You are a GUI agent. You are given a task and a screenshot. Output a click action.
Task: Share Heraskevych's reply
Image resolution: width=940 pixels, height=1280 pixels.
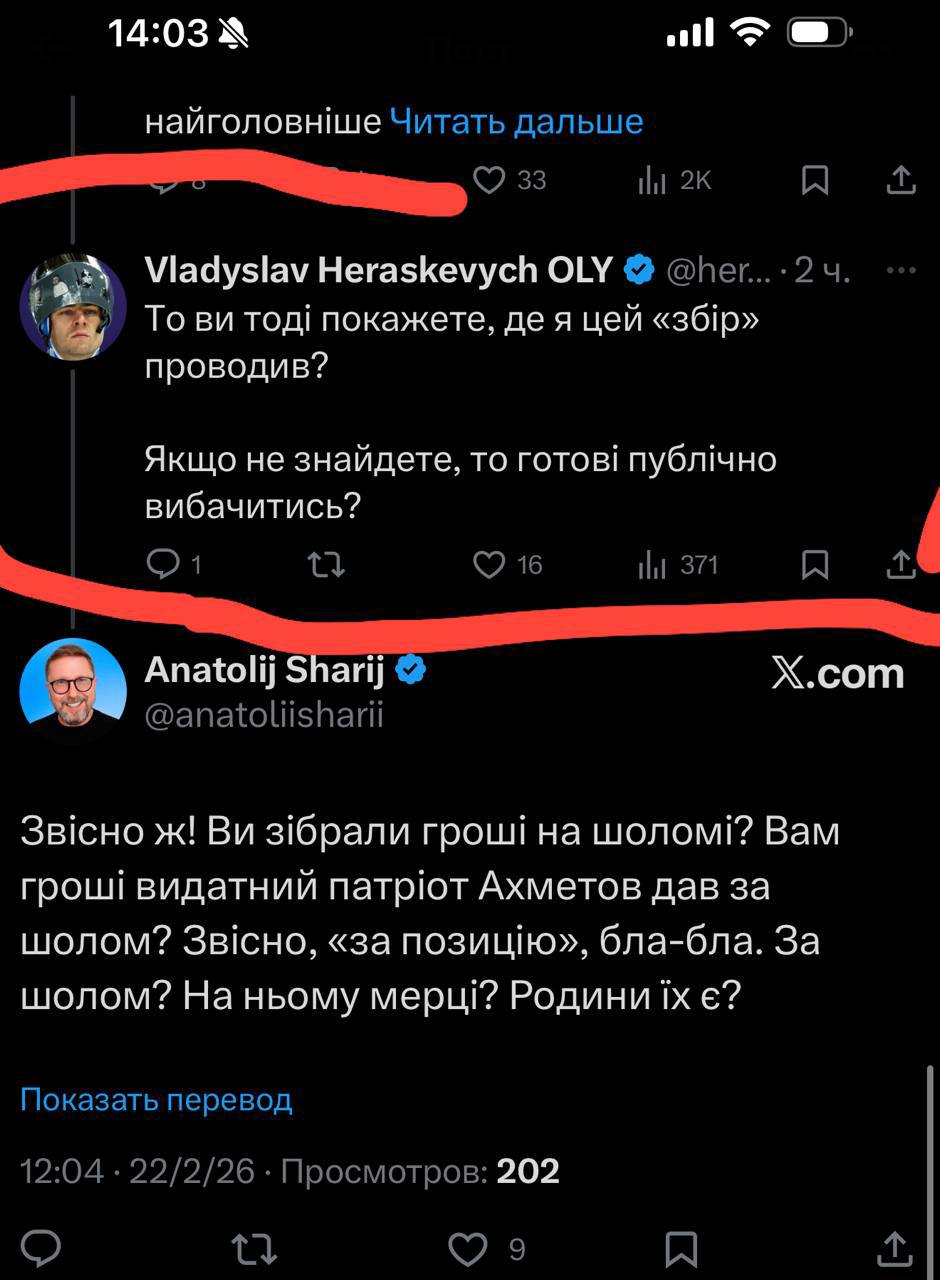(x=901, y=565)
